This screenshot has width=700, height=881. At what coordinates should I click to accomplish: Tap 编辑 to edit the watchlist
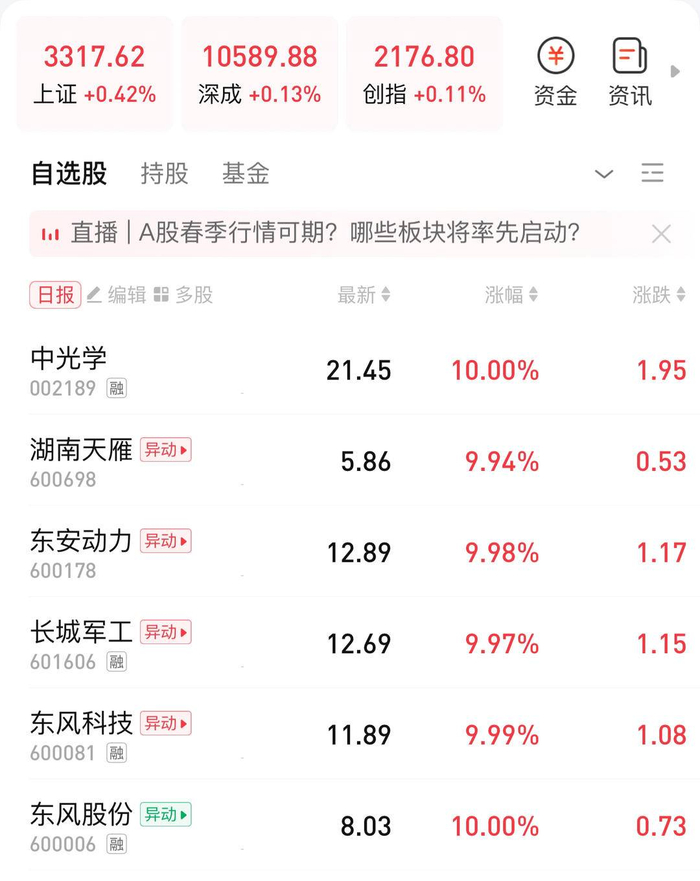(x=117, y=294)
